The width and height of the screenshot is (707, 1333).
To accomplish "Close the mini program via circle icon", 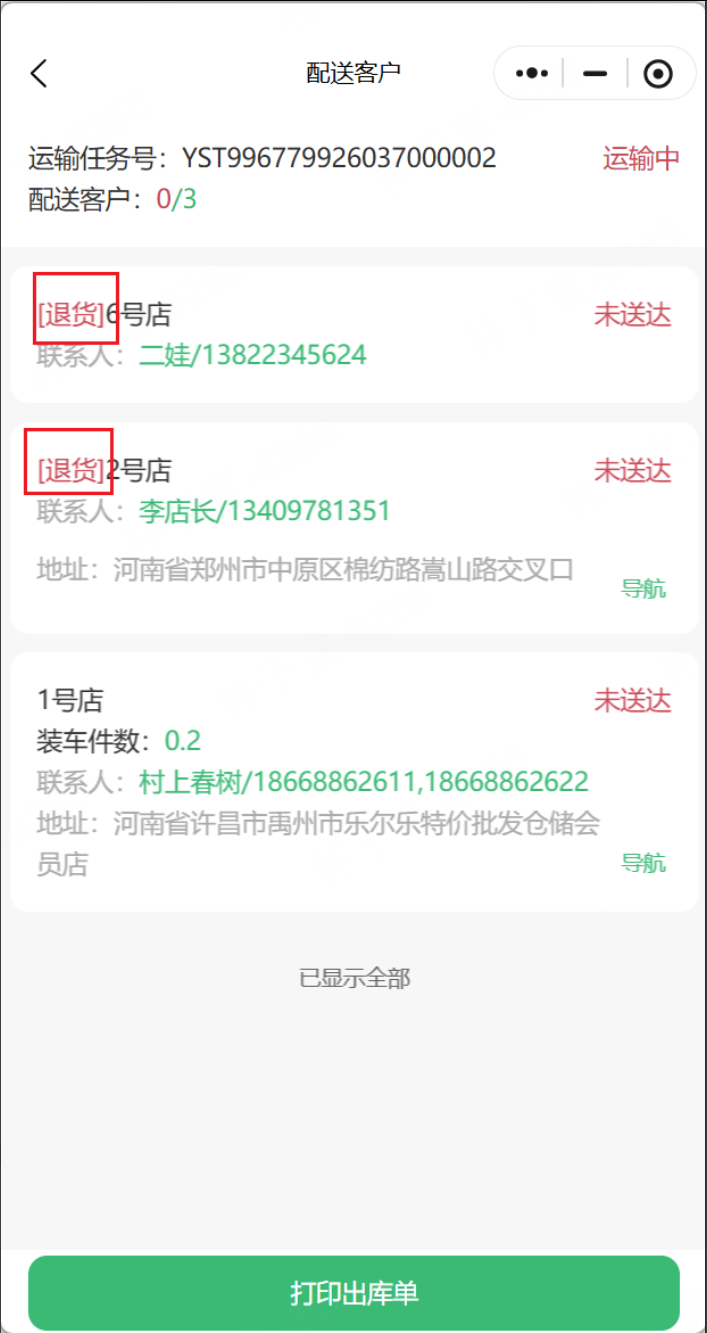I will tap(658, 73).
